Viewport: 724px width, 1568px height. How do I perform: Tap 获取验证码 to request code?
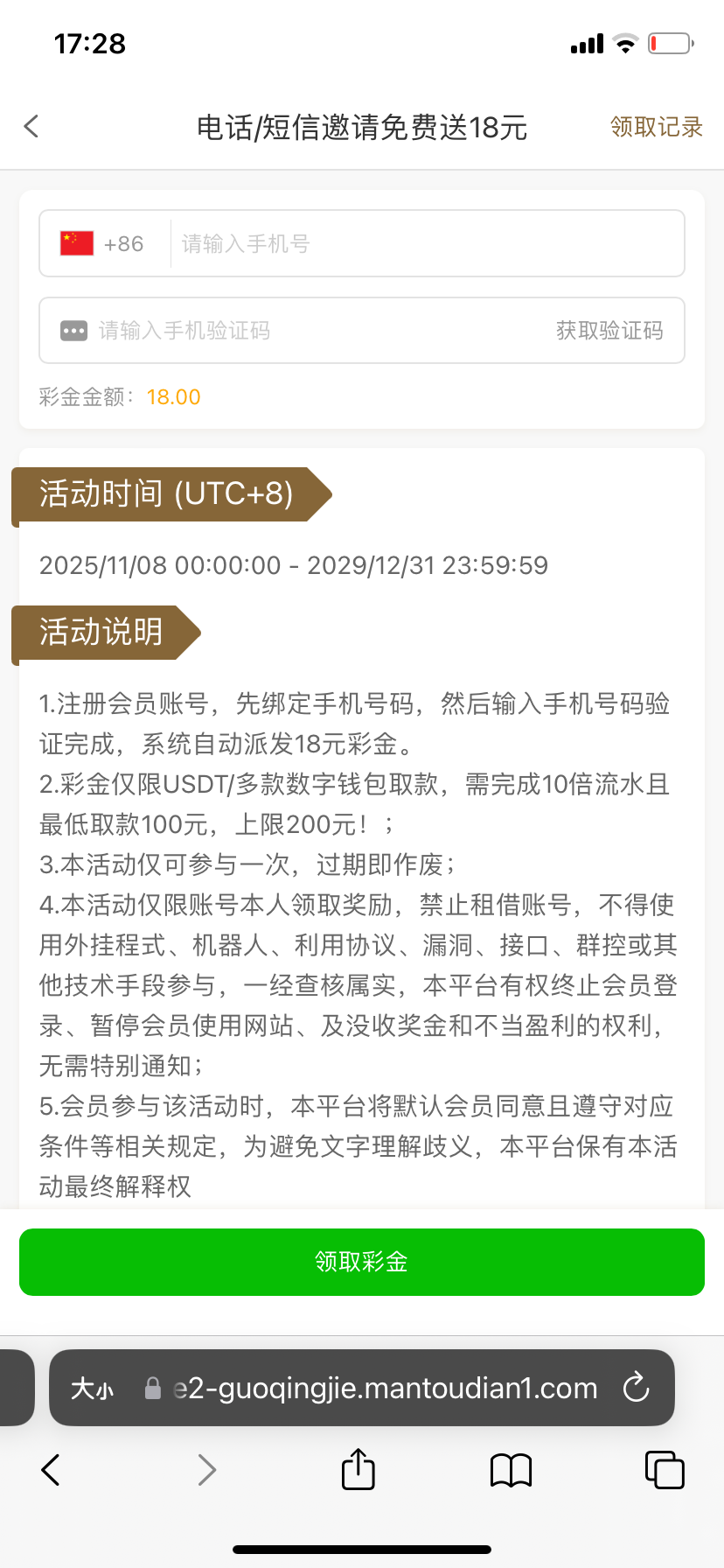(609, 331)
